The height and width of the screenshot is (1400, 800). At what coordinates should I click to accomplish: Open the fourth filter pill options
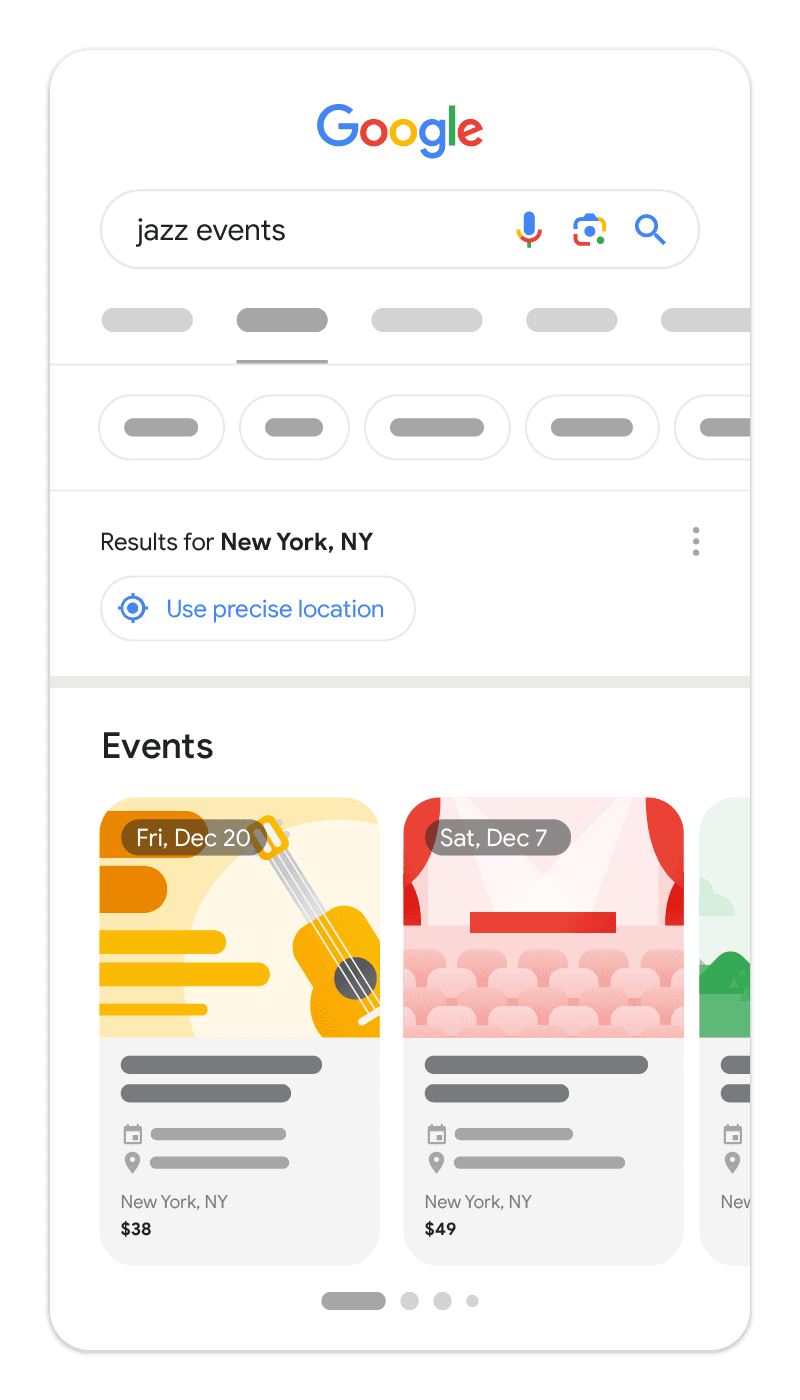pos(592,427)
